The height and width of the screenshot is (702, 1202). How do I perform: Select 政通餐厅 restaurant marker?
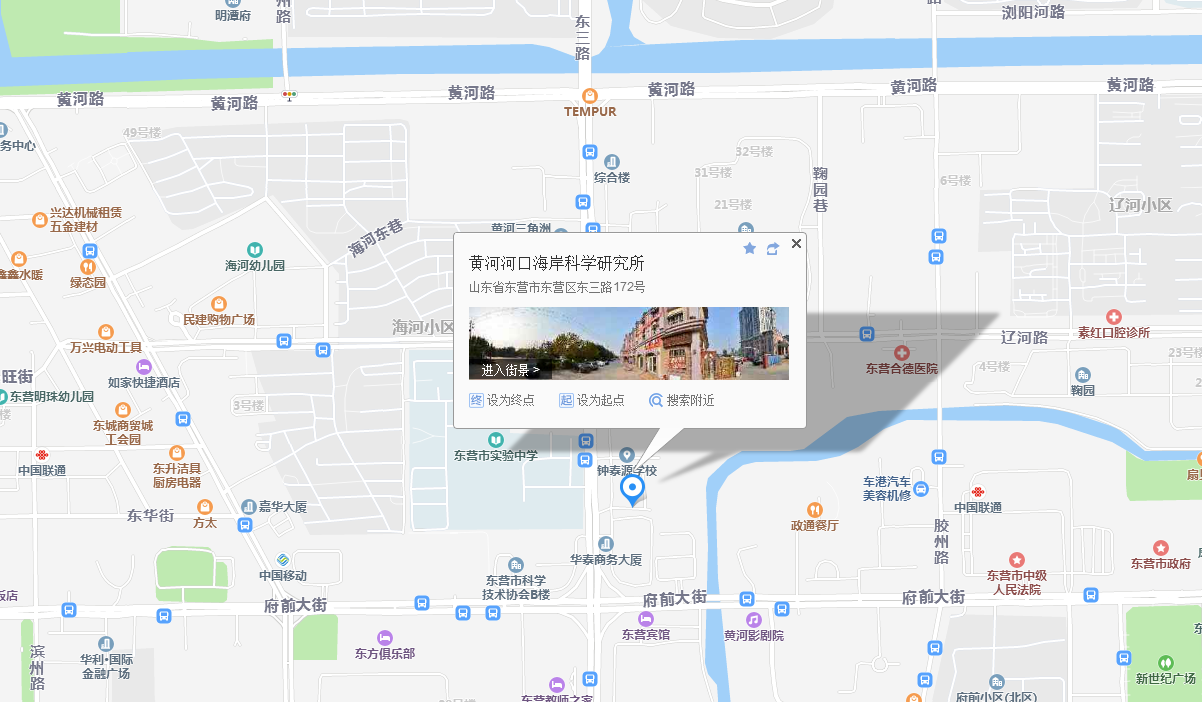coord(814,509)
